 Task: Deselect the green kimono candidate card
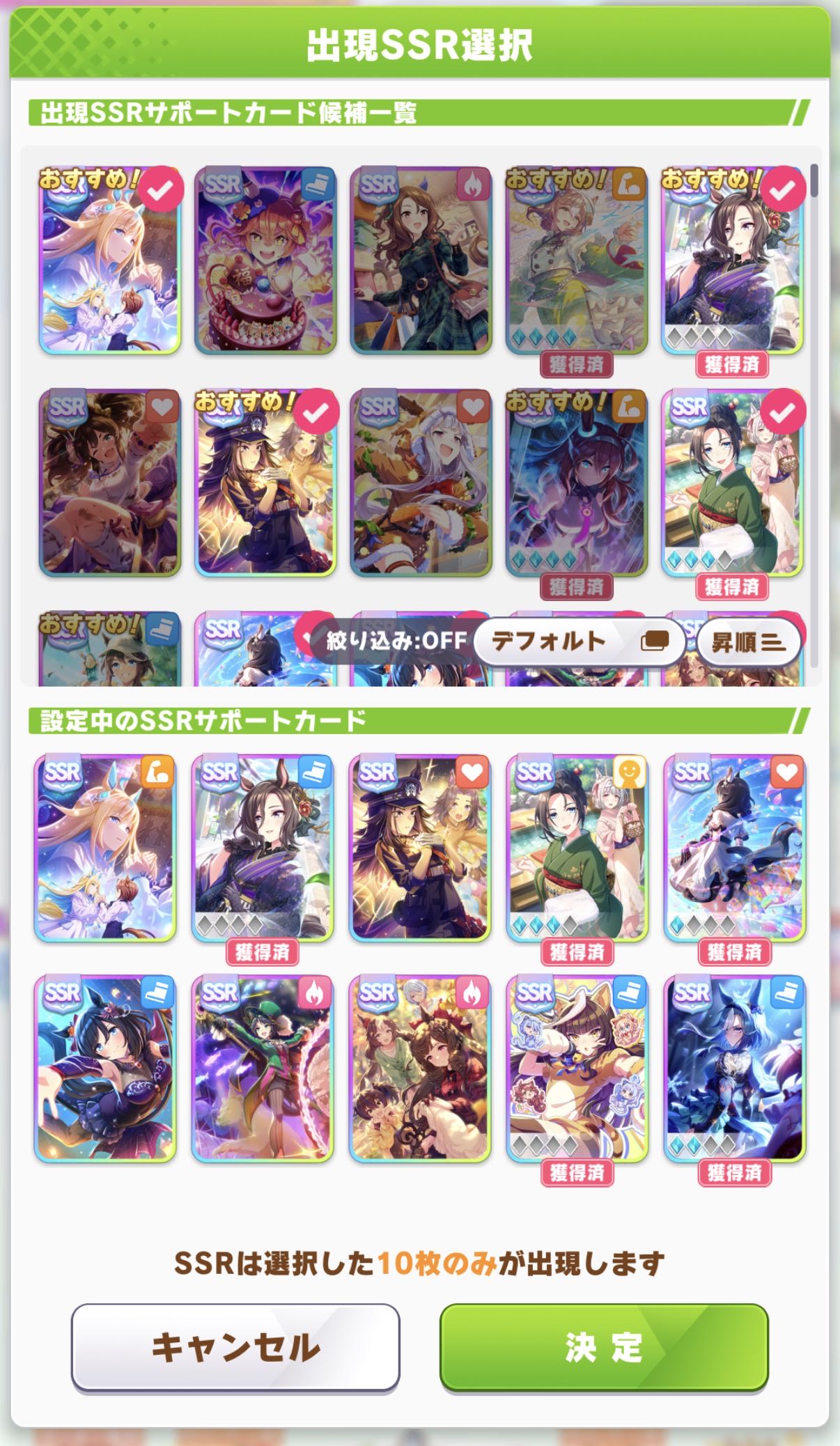pos(732,483)
